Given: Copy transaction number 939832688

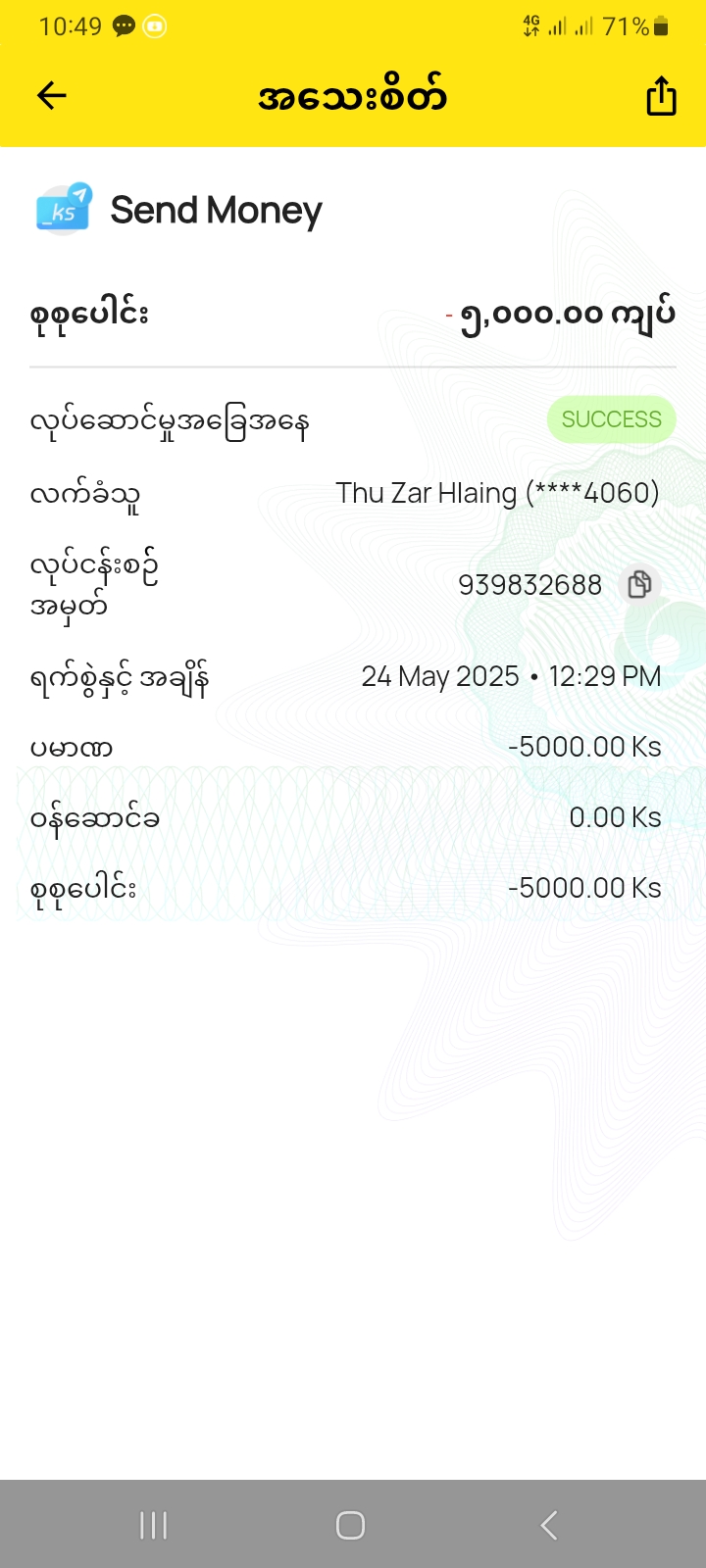Looking at the screenshot, I should [639, 584].
